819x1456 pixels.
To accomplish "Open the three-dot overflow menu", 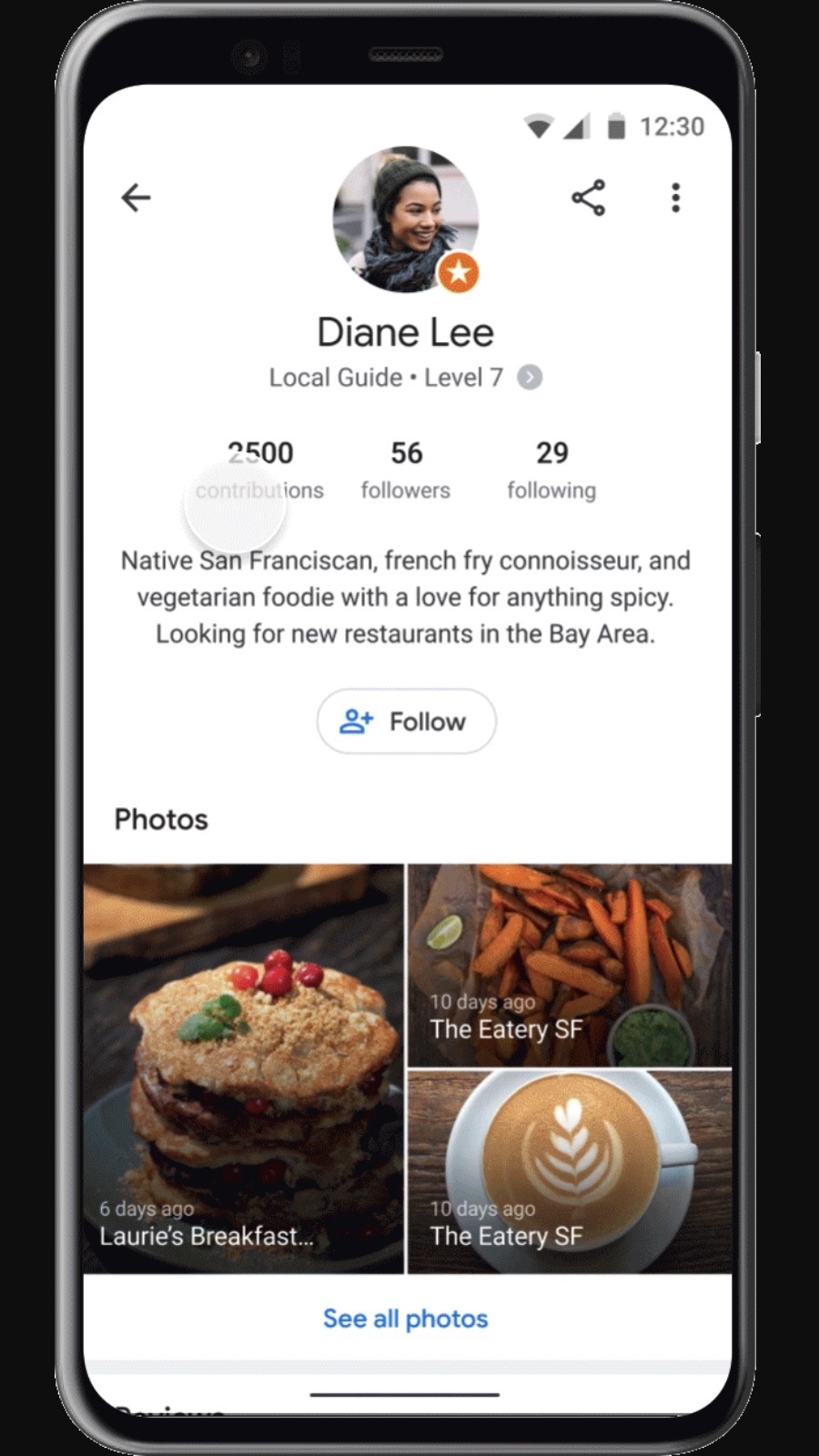I will tap(675, 197).
